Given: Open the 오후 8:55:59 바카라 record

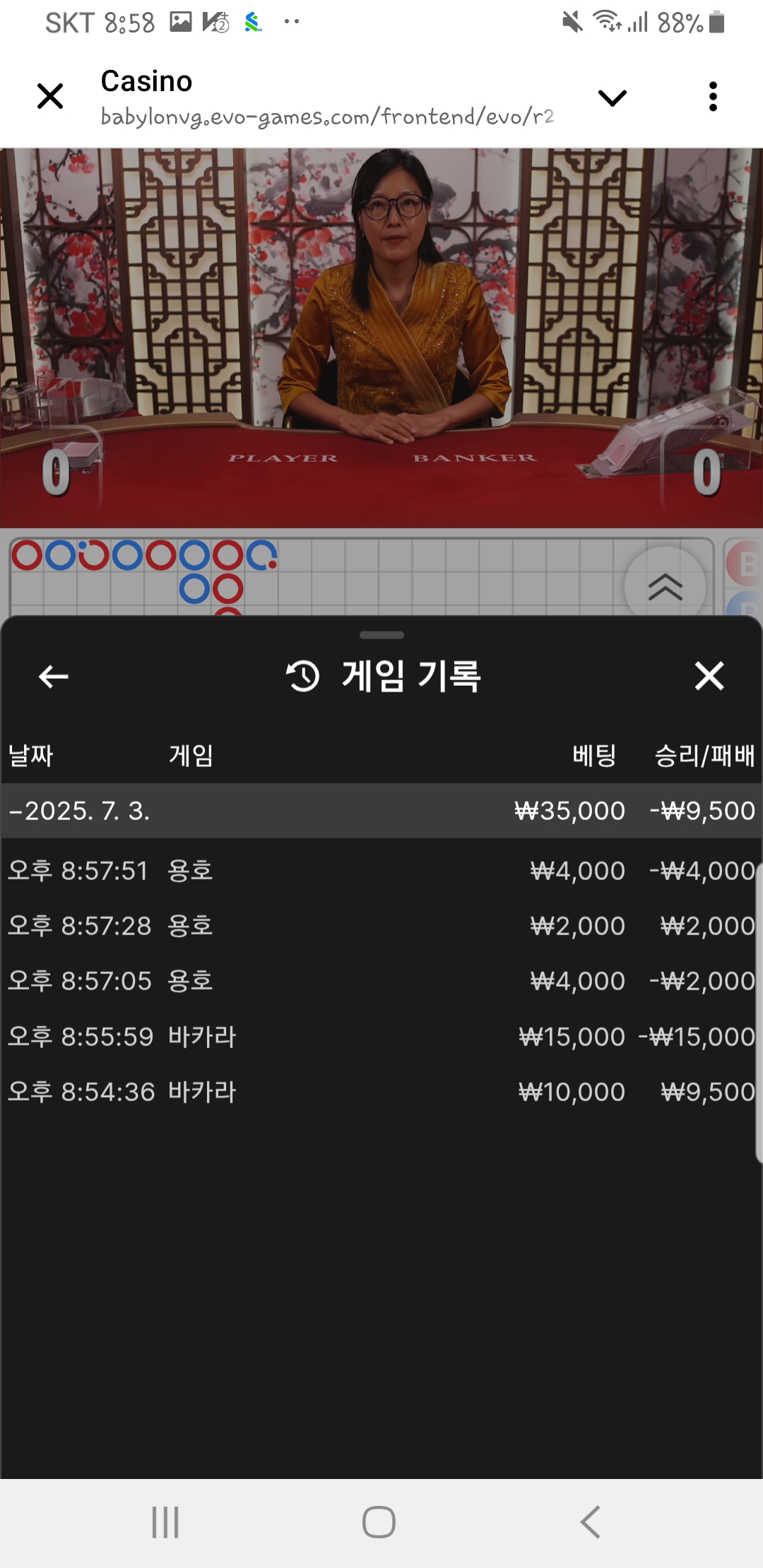Looking at the screenshot, I should tap(381, 1037).
